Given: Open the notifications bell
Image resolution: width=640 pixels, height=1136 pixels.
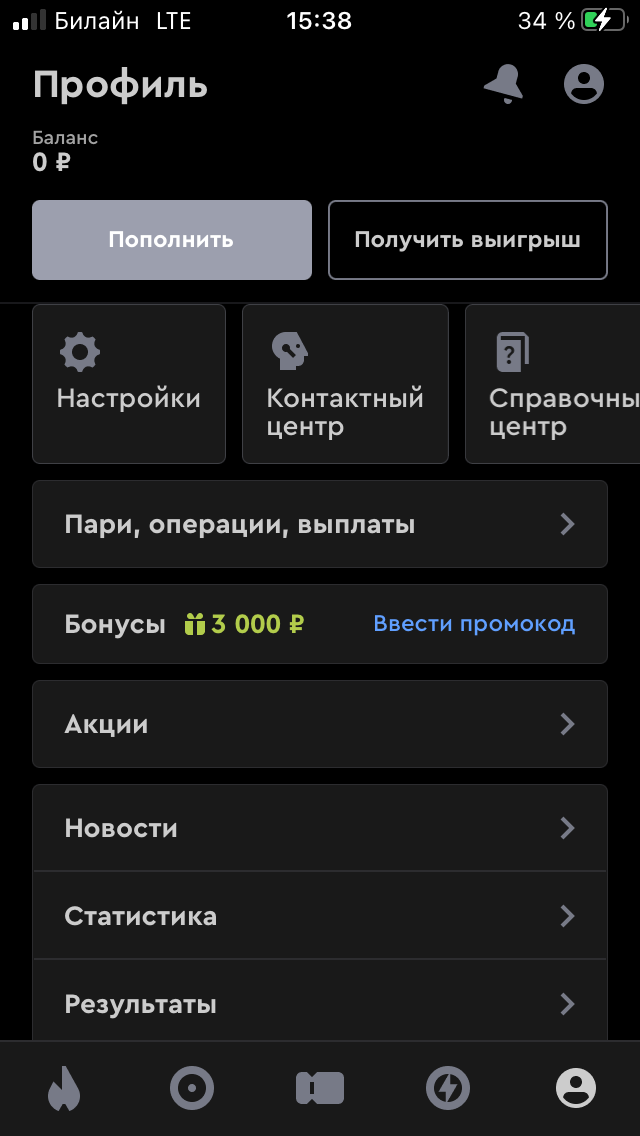Looking at the screenshot, I should point(503,85).
